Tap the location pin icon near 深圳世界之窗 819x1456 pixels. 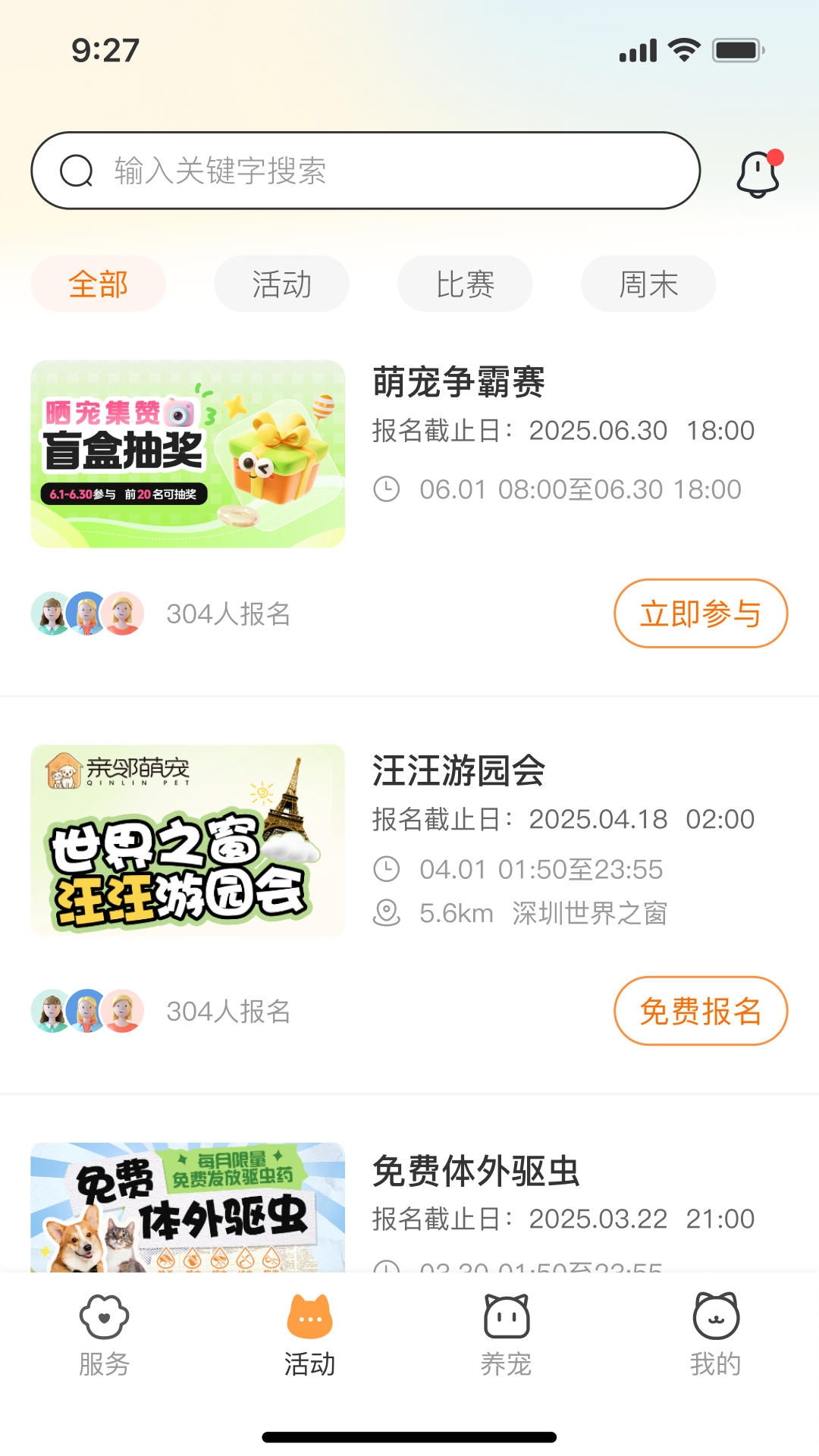click(388, 913)
